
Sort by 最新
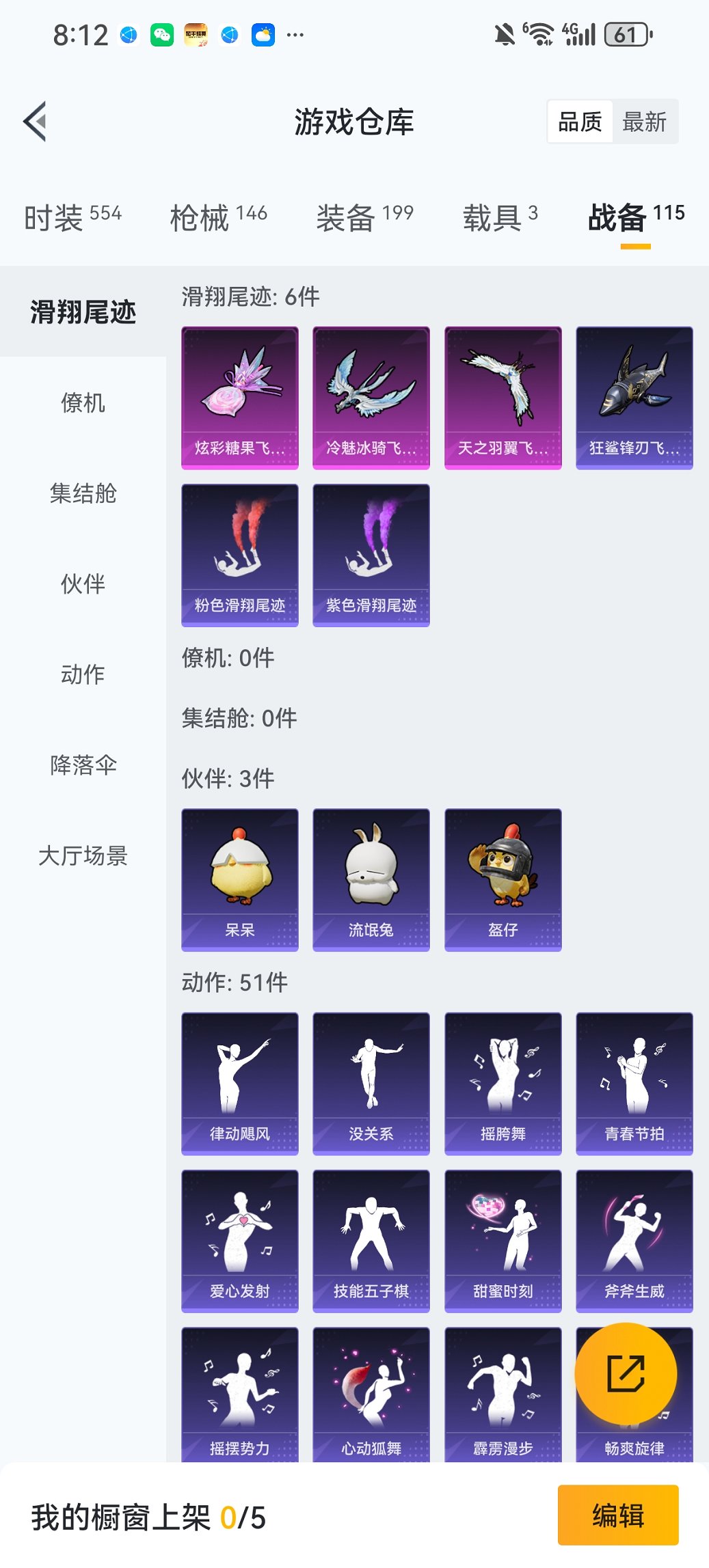click(x=644, y=122)
